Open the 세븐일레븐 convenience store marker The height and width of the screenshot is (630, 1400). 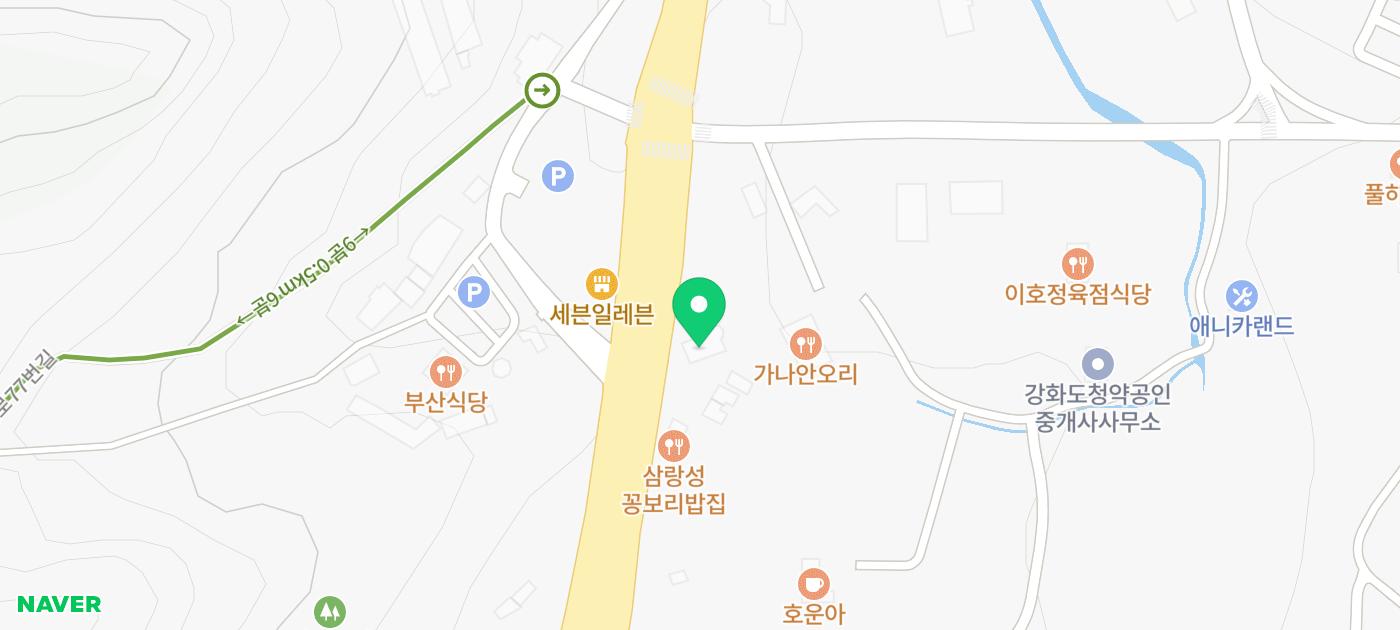click(x=601, y=284)
